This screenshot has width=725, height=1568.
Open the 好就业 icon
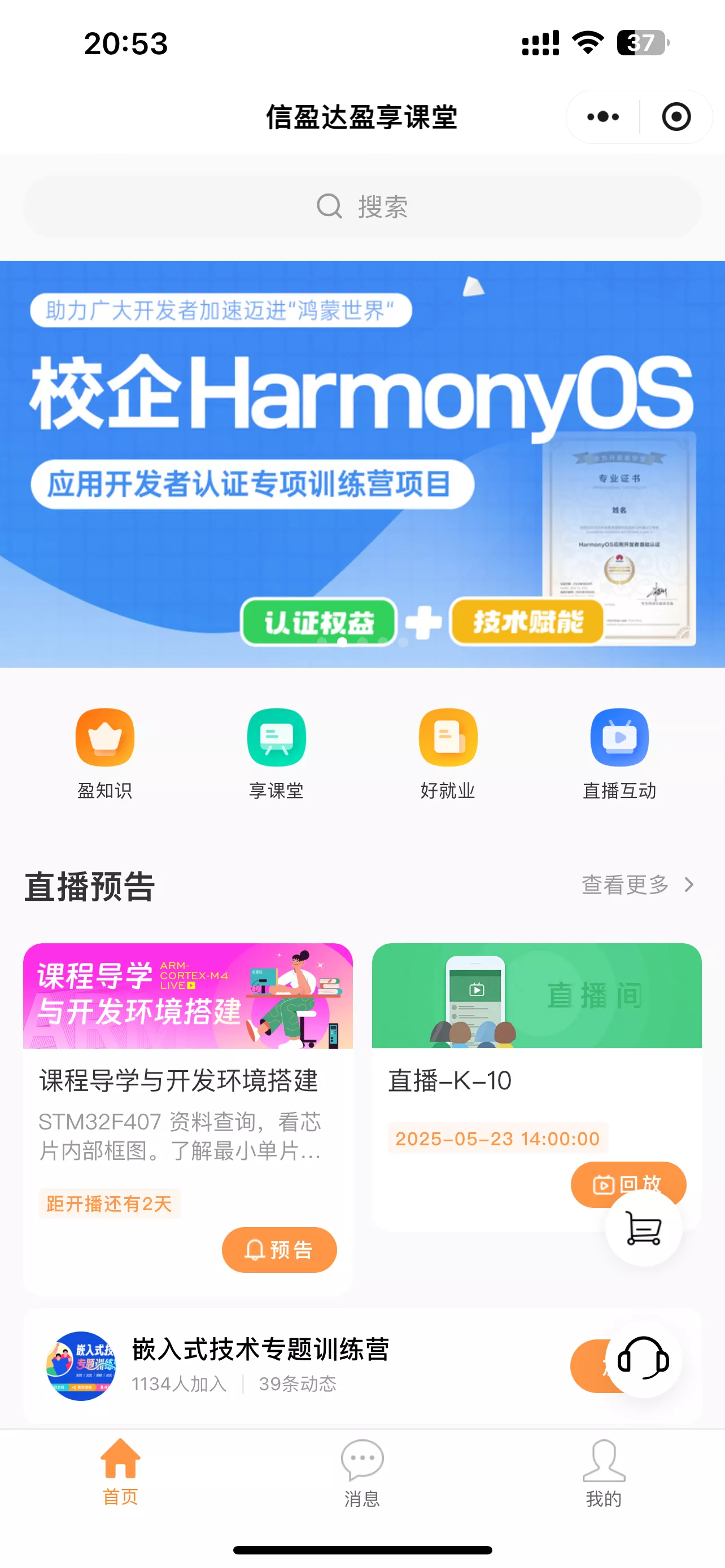[x=447, y=738]
